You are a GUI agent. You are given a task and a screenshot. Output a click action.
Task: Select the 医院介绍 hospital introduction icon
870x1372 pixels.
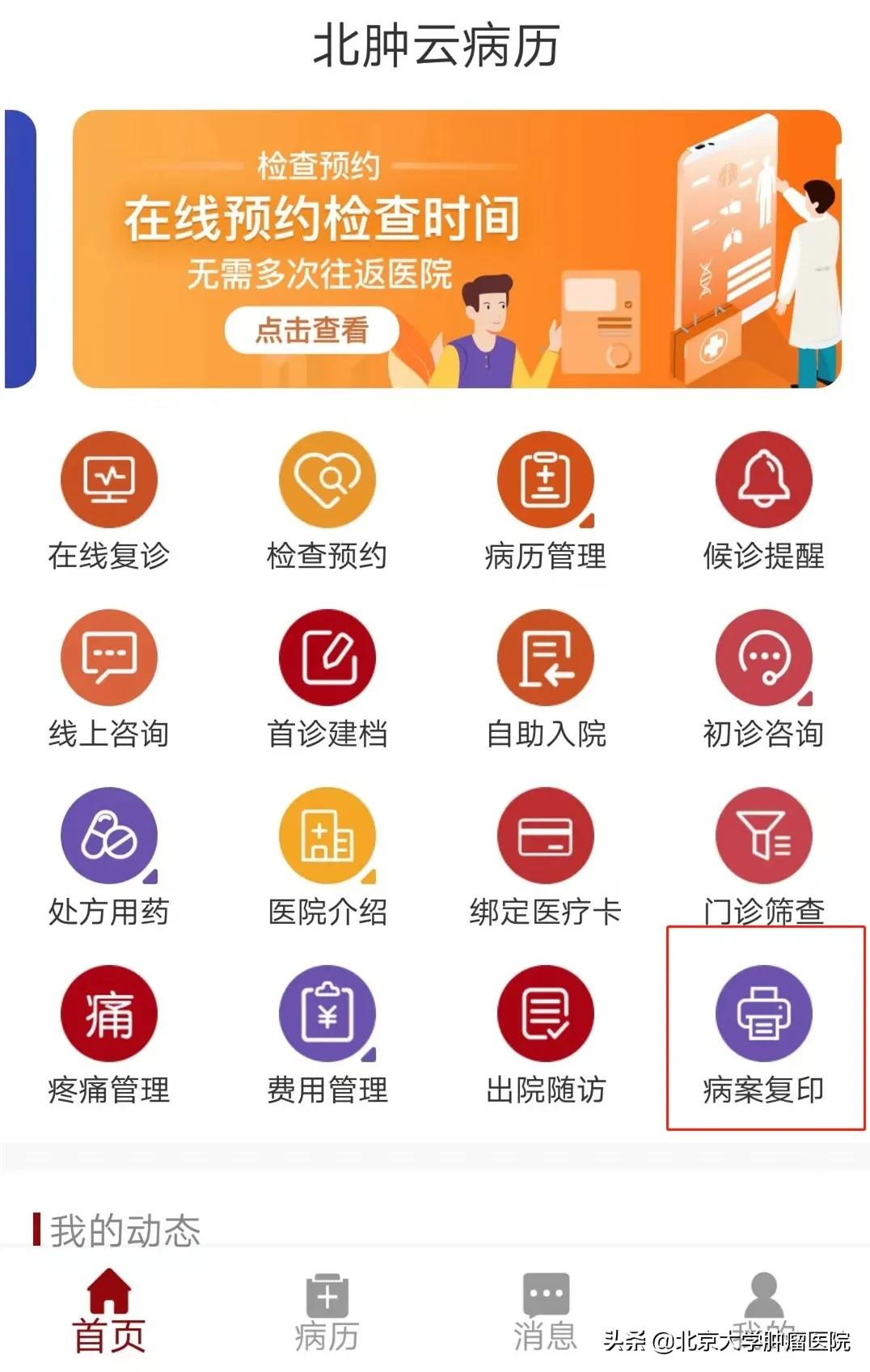327,836
